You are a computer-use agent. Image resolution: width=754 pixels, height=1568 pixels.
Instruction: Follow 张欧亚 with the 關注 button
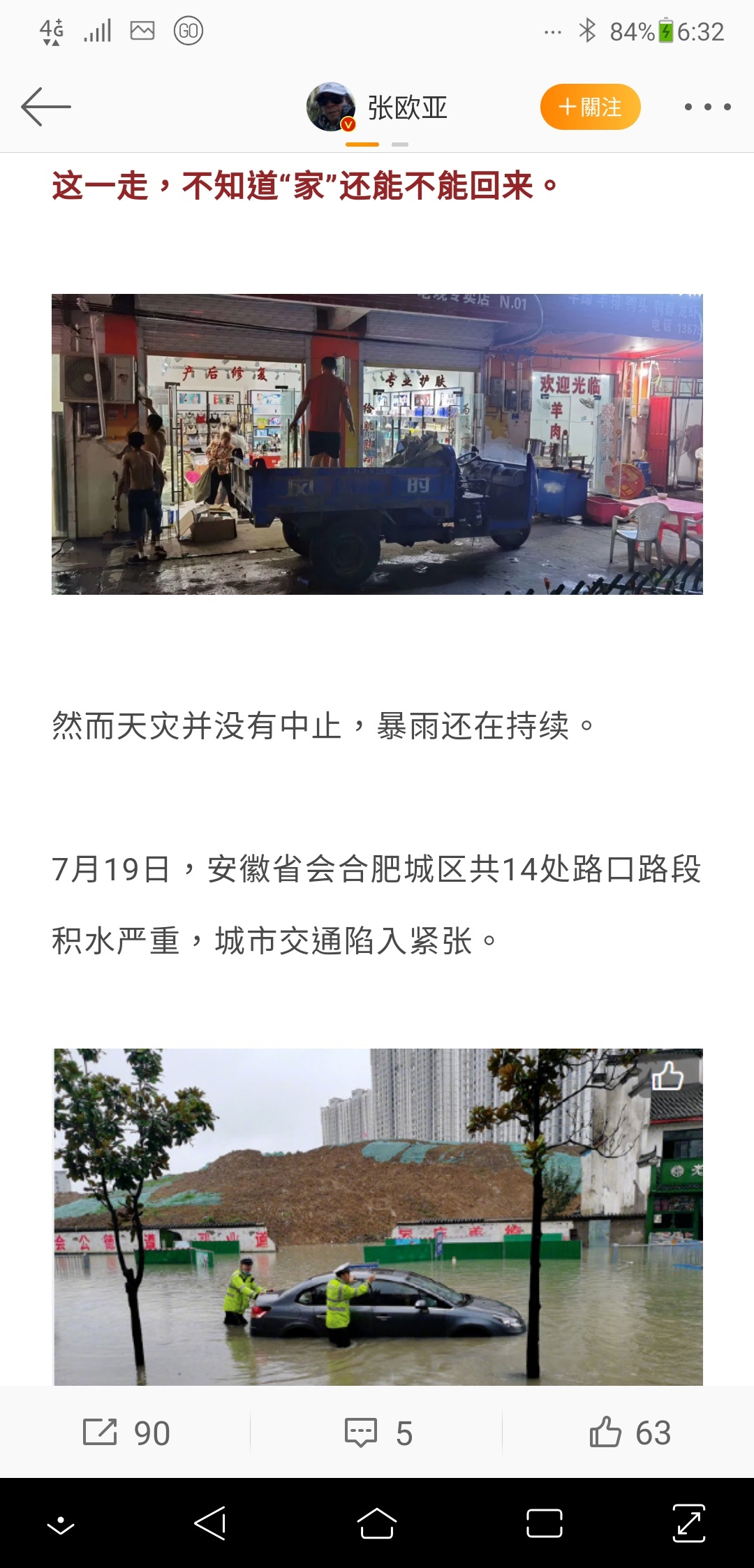tap(590, 107)
